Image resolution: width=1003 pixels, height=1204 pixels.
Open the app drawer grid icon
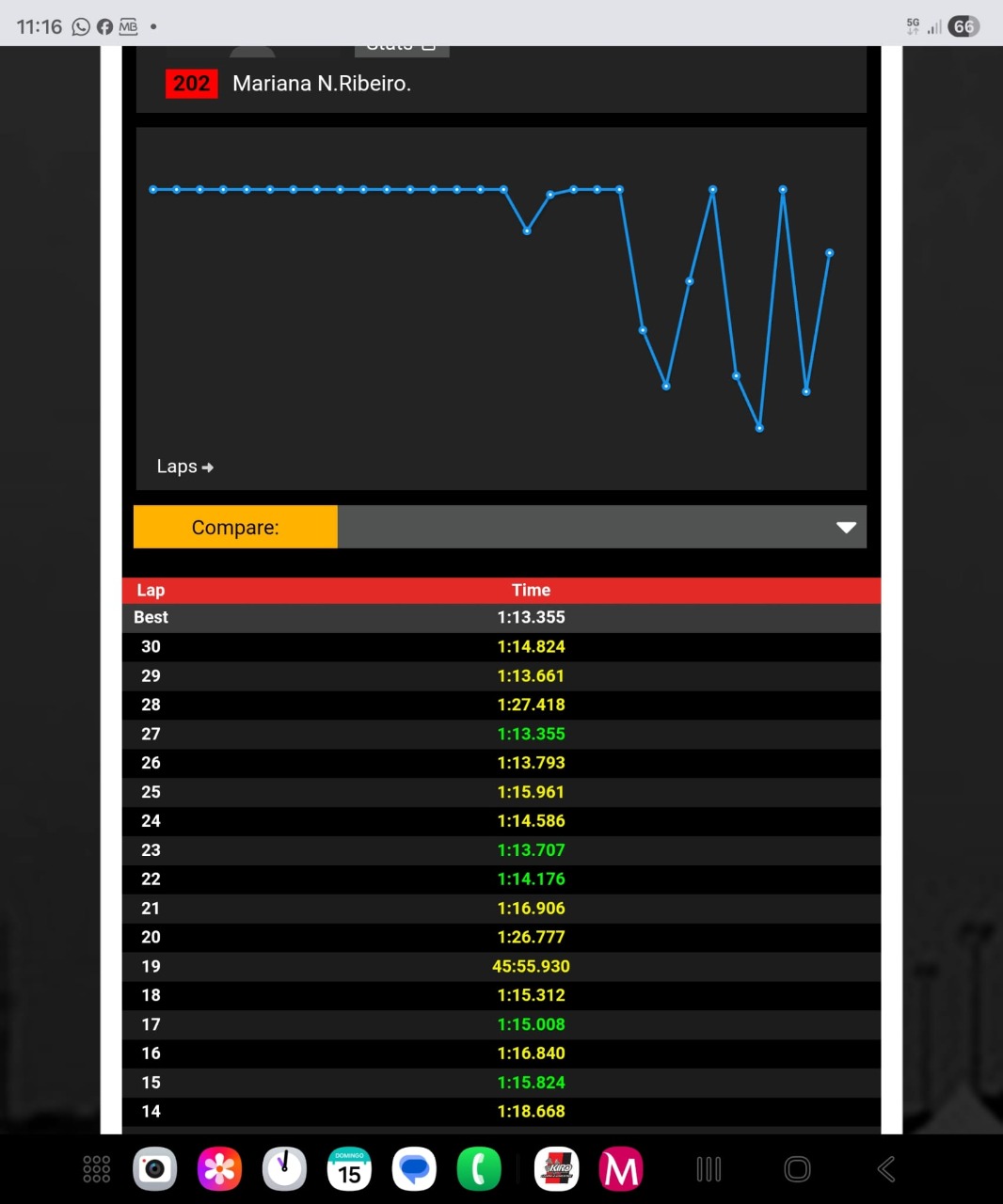tap(96, 1169)
